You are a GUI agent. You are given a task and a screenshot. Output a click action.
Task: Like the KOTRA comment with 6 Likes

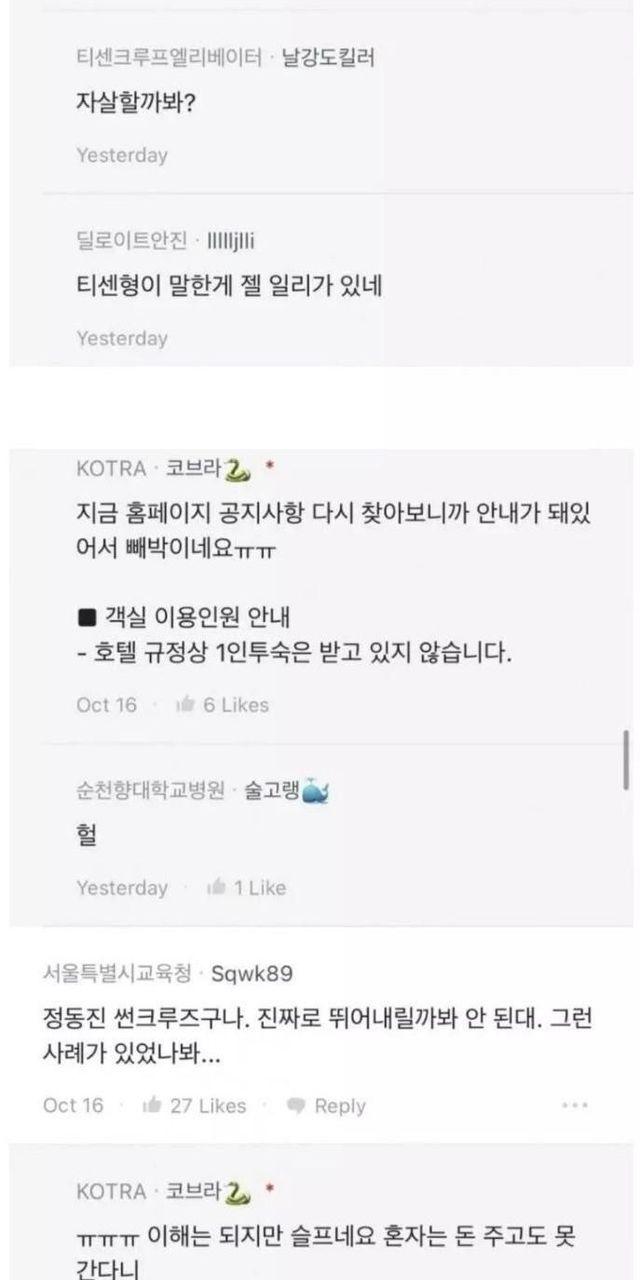click(185, 705)
